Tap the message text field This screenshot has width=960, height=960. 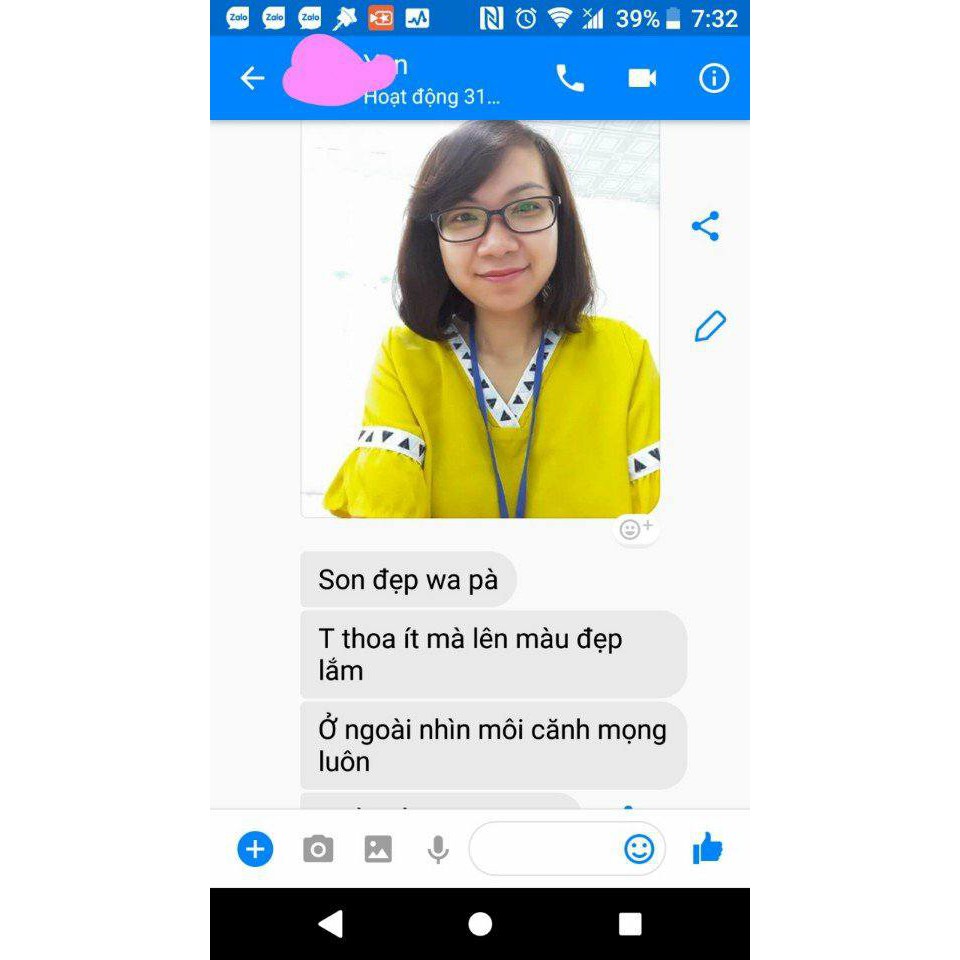[x=545, y=849]
